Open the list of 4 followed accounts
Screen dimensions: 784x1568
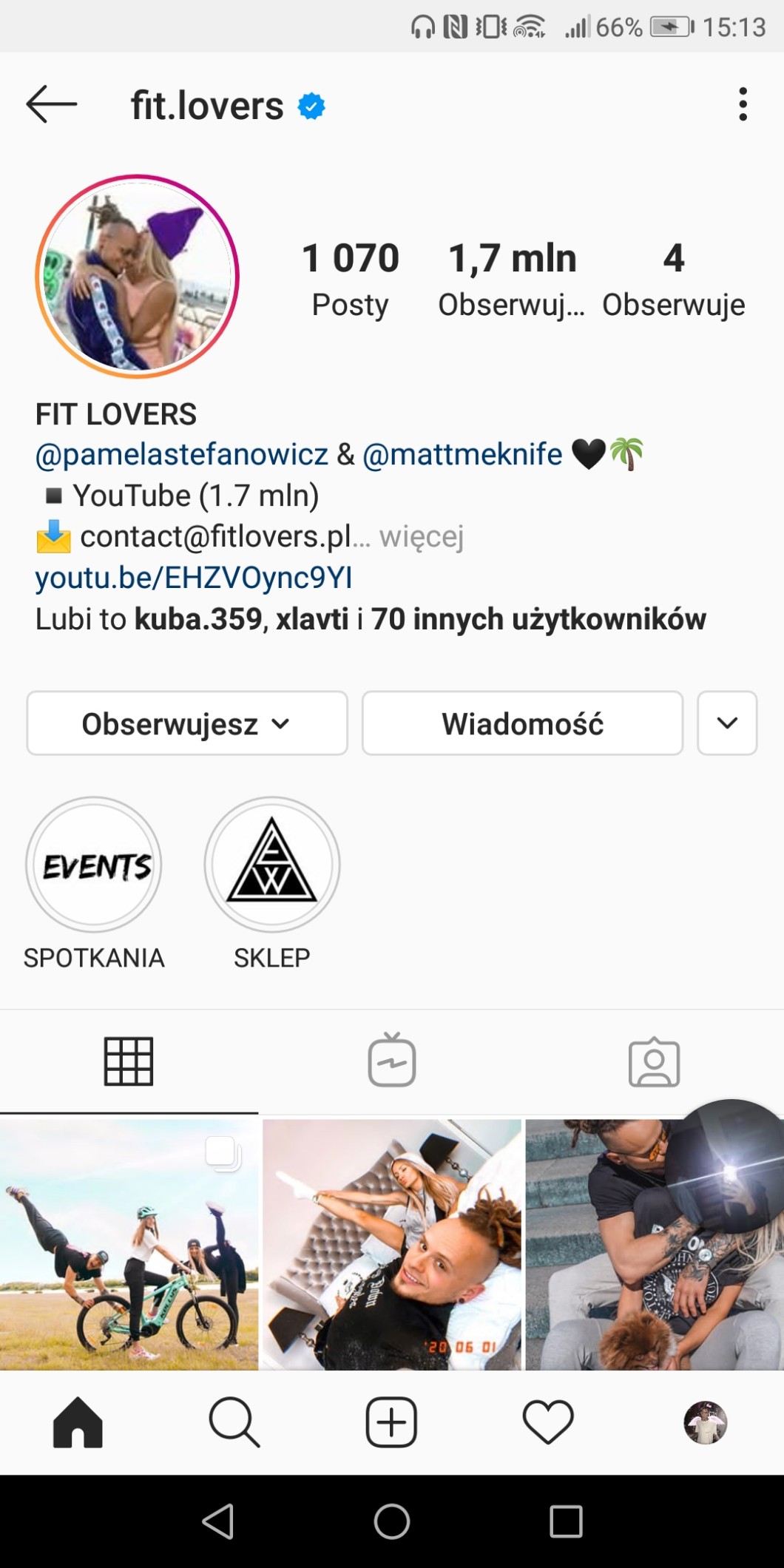click(x=673, y=279)
